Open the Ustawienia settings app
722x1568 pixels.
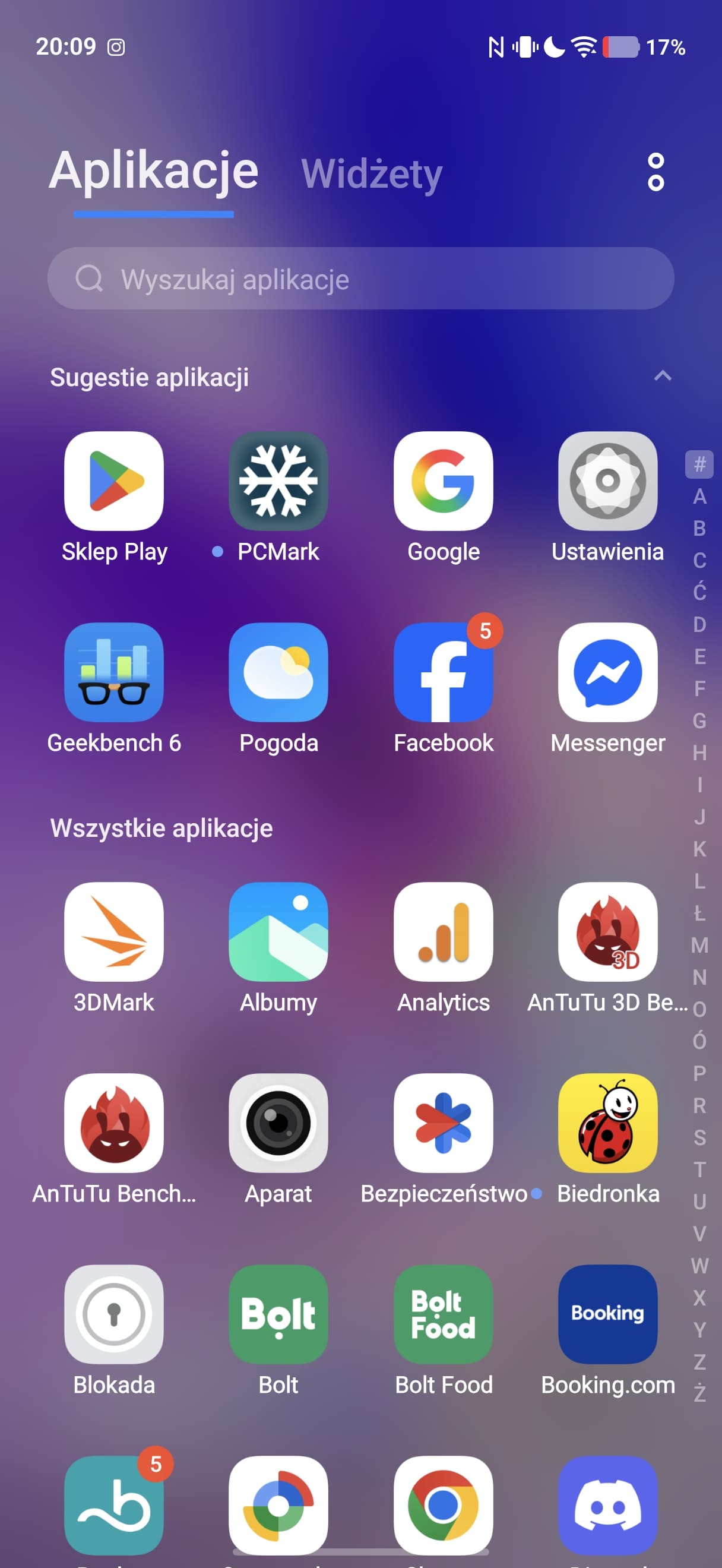[x=607, y=482]
